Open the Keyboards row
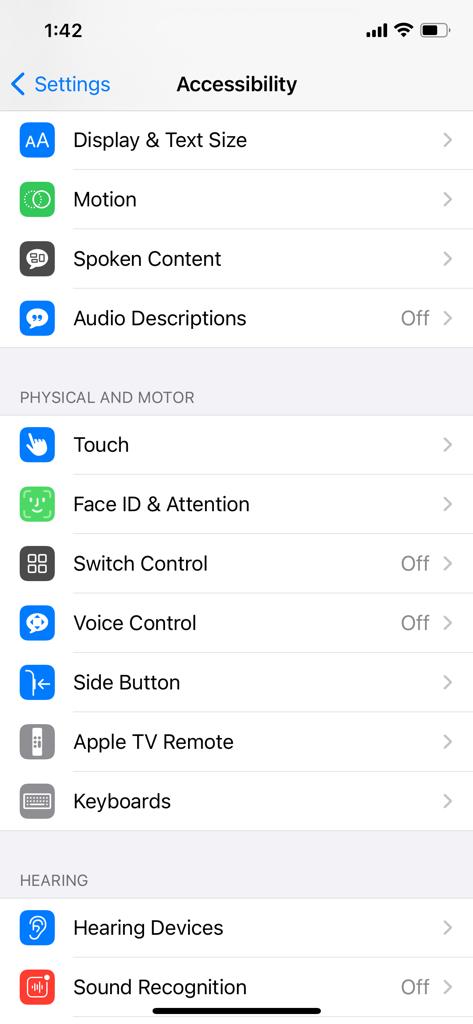This screenshot has height=1024, width=473. tap(236, 802)
